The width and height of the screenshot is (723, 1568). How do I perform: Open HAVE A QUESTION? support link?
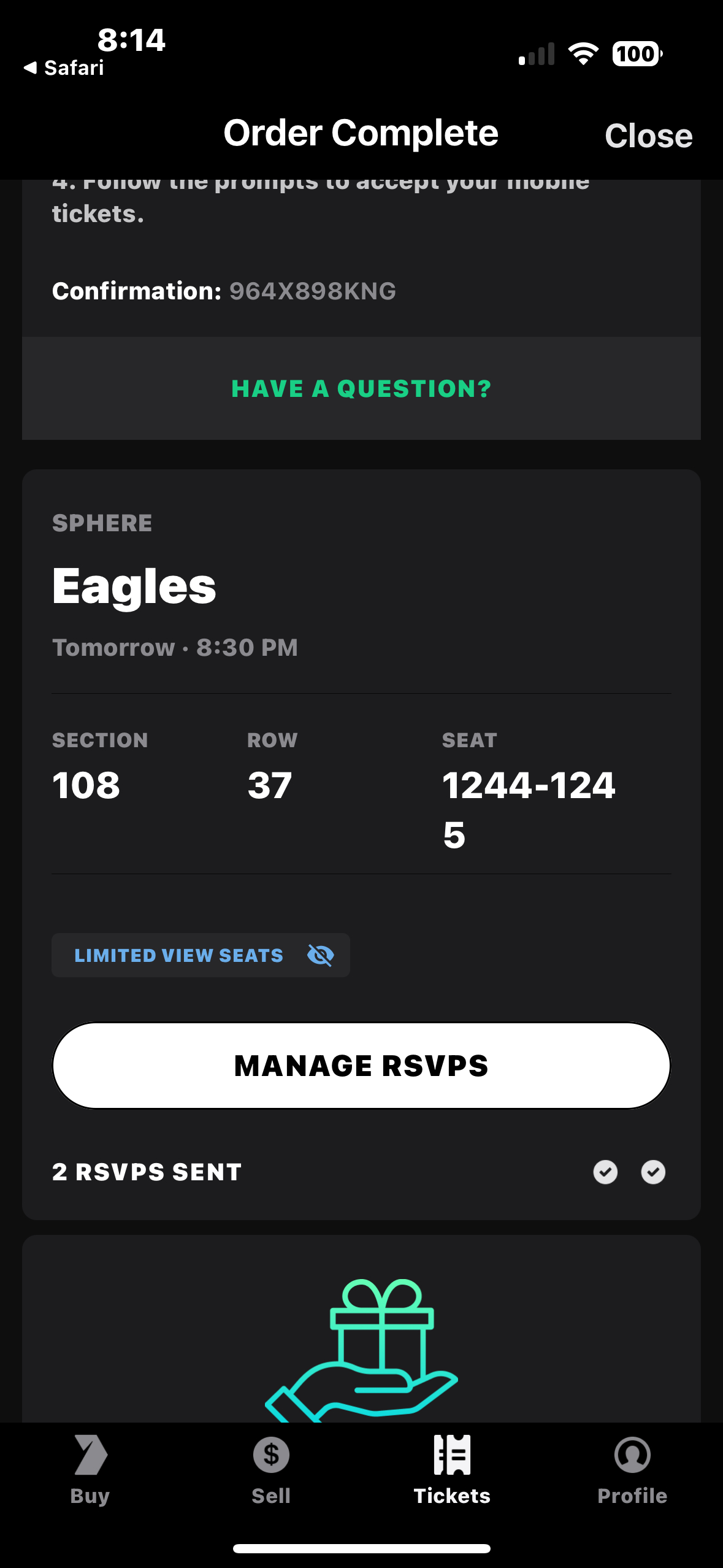tap(361, 389)
